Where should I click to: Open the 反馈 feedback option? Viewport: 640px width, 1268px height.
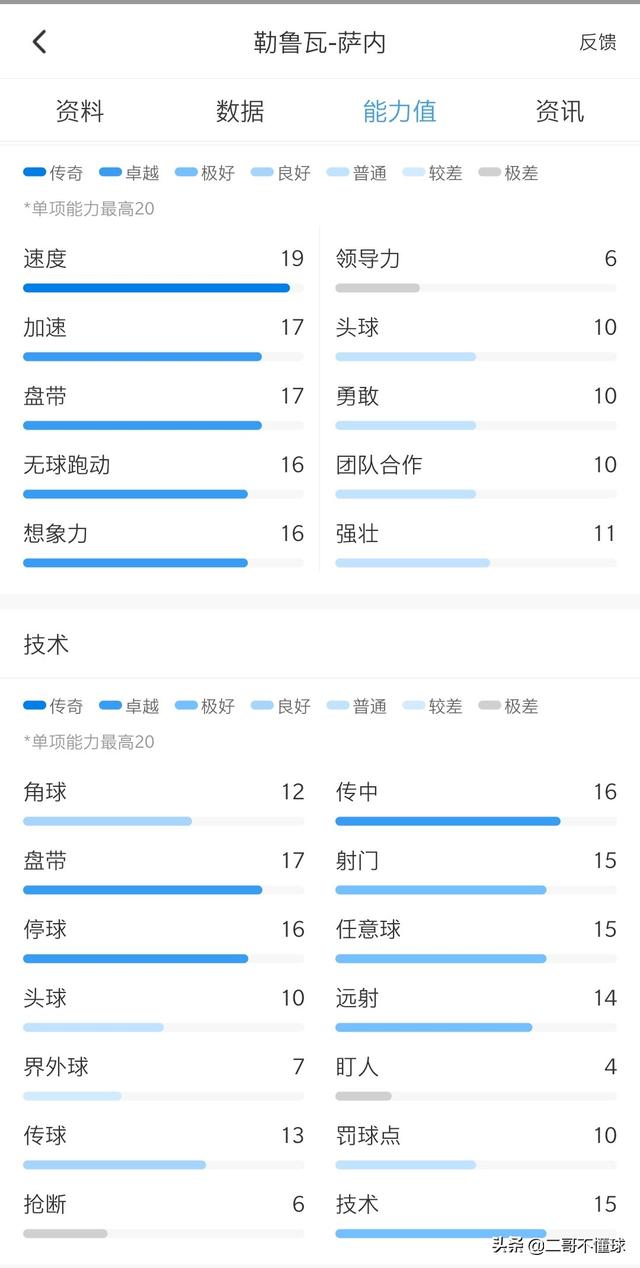coord(597,42)
